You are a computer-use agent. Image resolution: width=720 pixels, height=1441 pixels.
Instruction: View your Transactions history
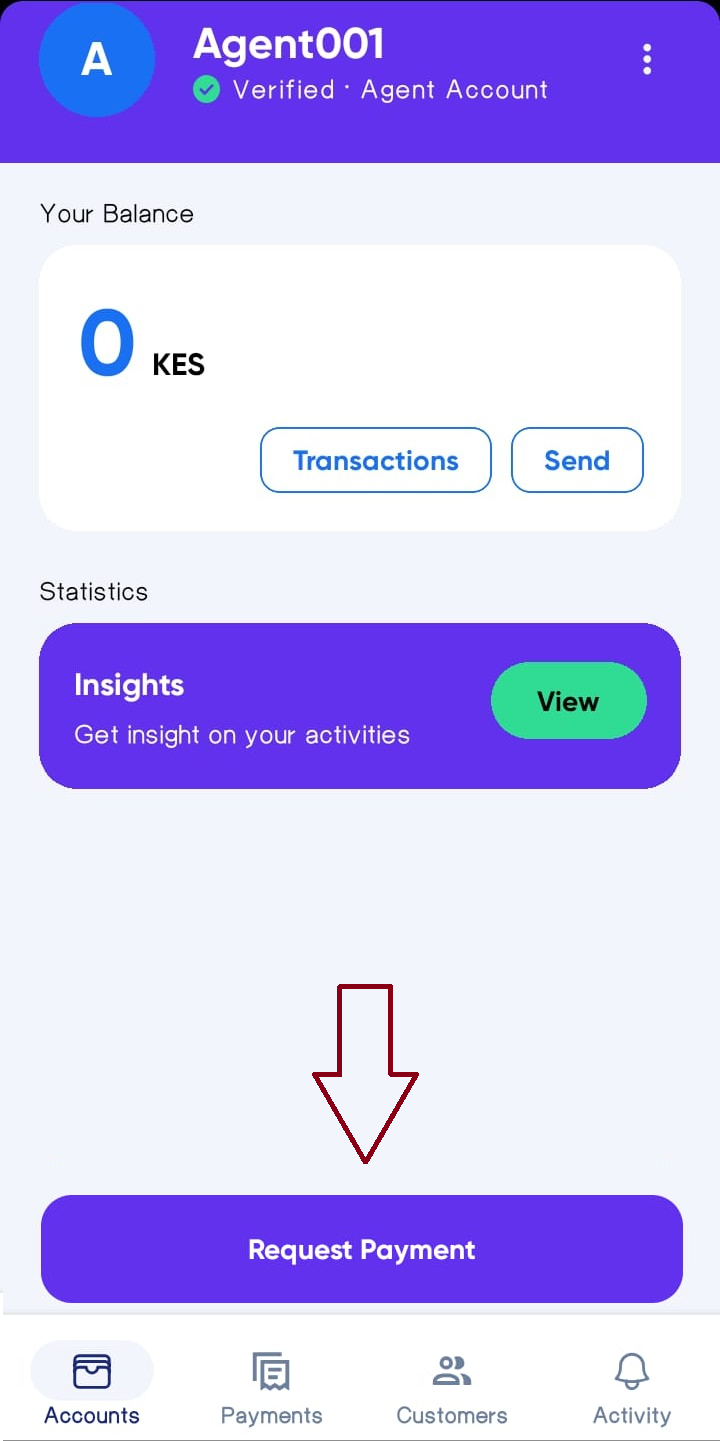[x=375, y=460]
